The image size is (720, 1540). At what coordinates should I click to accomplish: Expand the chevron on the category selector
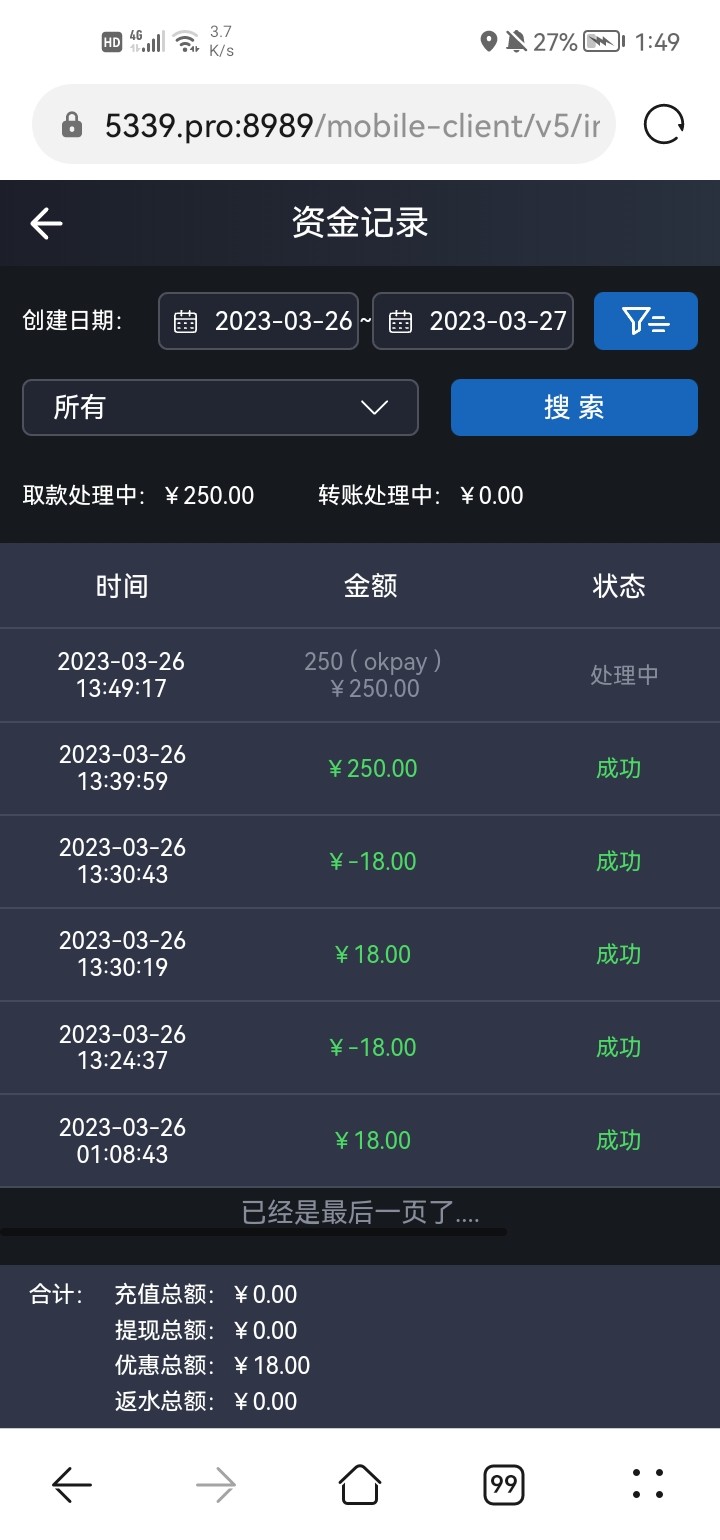pos(373,408)
